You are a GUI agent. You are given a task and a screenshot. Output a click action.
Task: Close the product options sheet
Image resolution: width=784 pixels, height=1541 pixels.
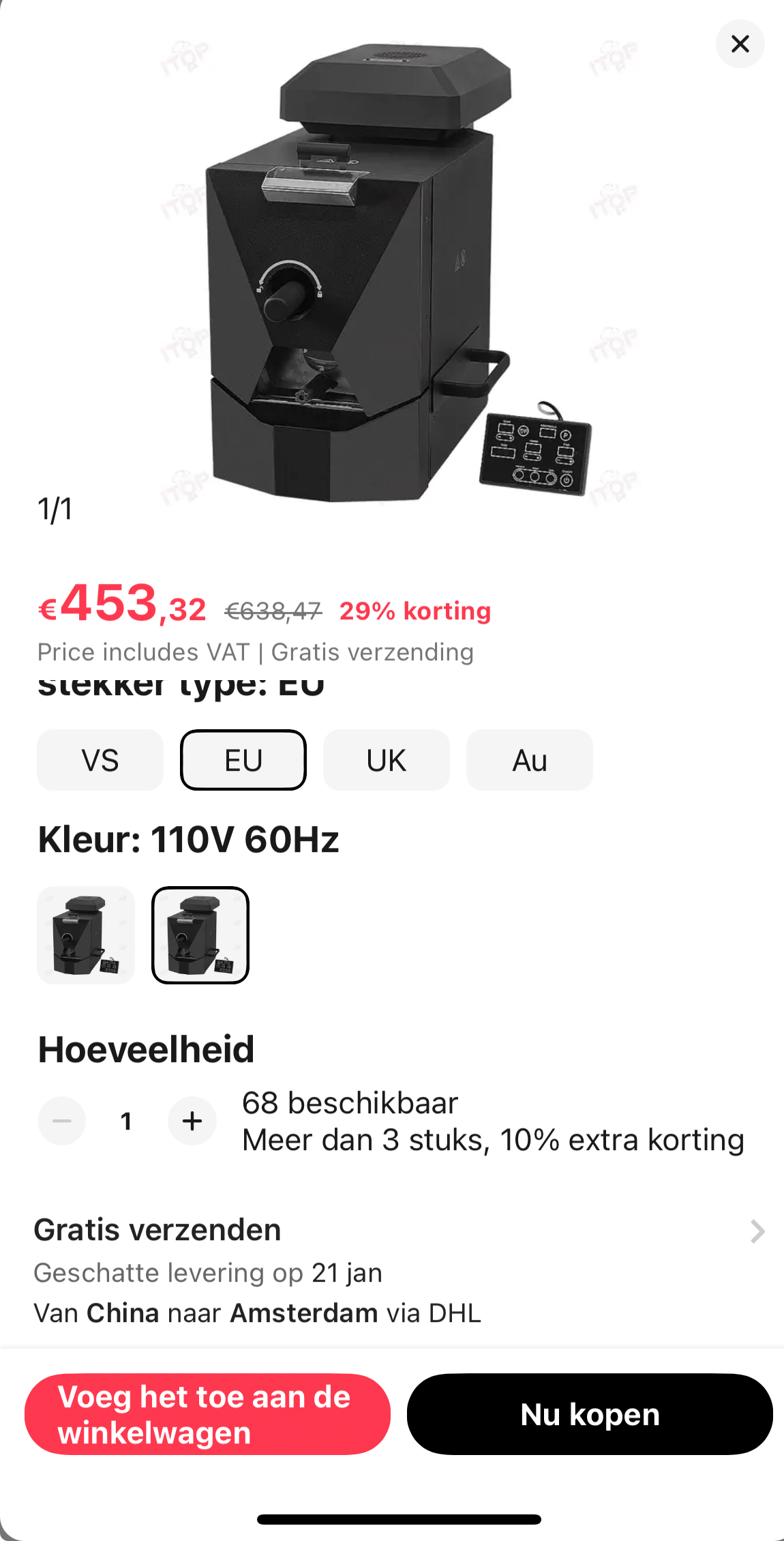(x=740, y=44)
